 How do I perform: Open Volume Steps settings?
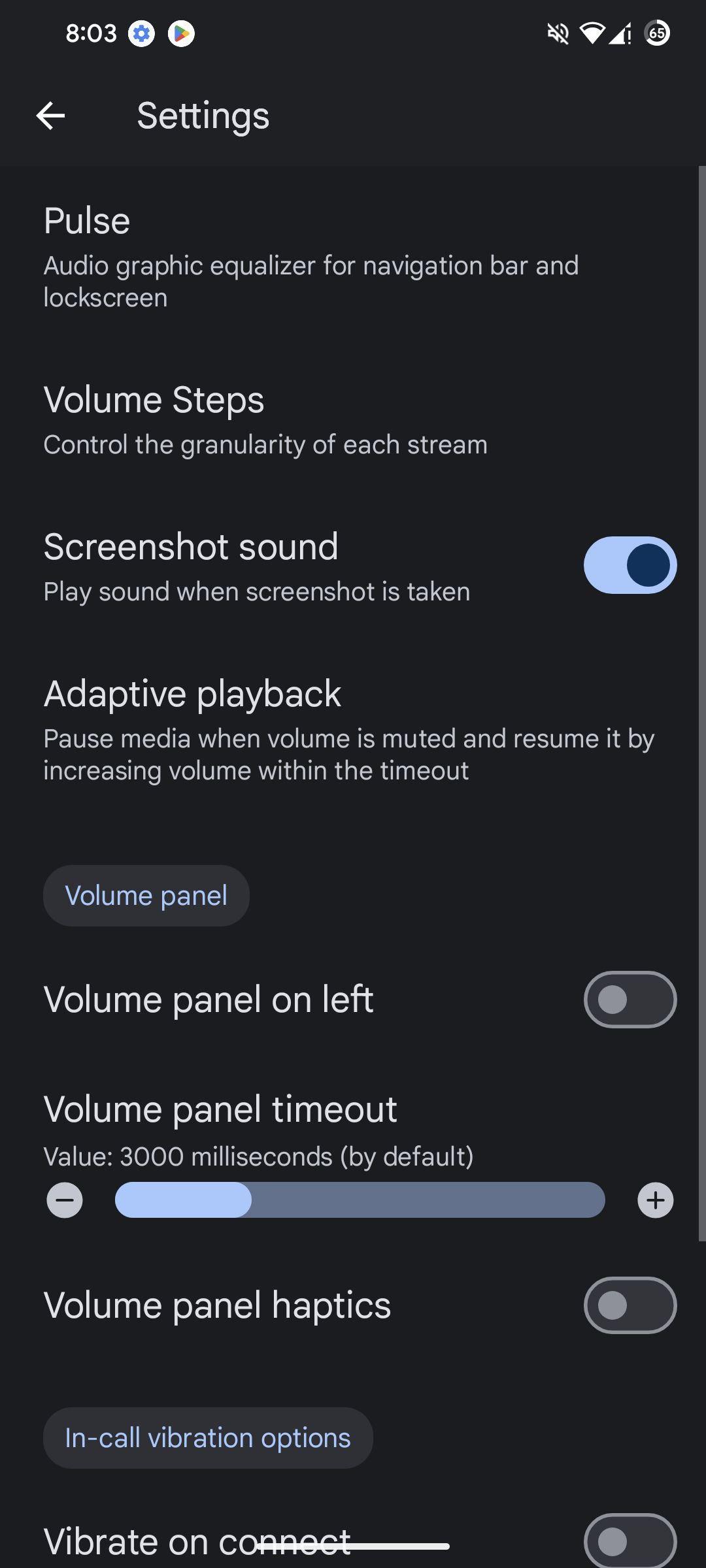pyautogui.click(x=353, y=419)
